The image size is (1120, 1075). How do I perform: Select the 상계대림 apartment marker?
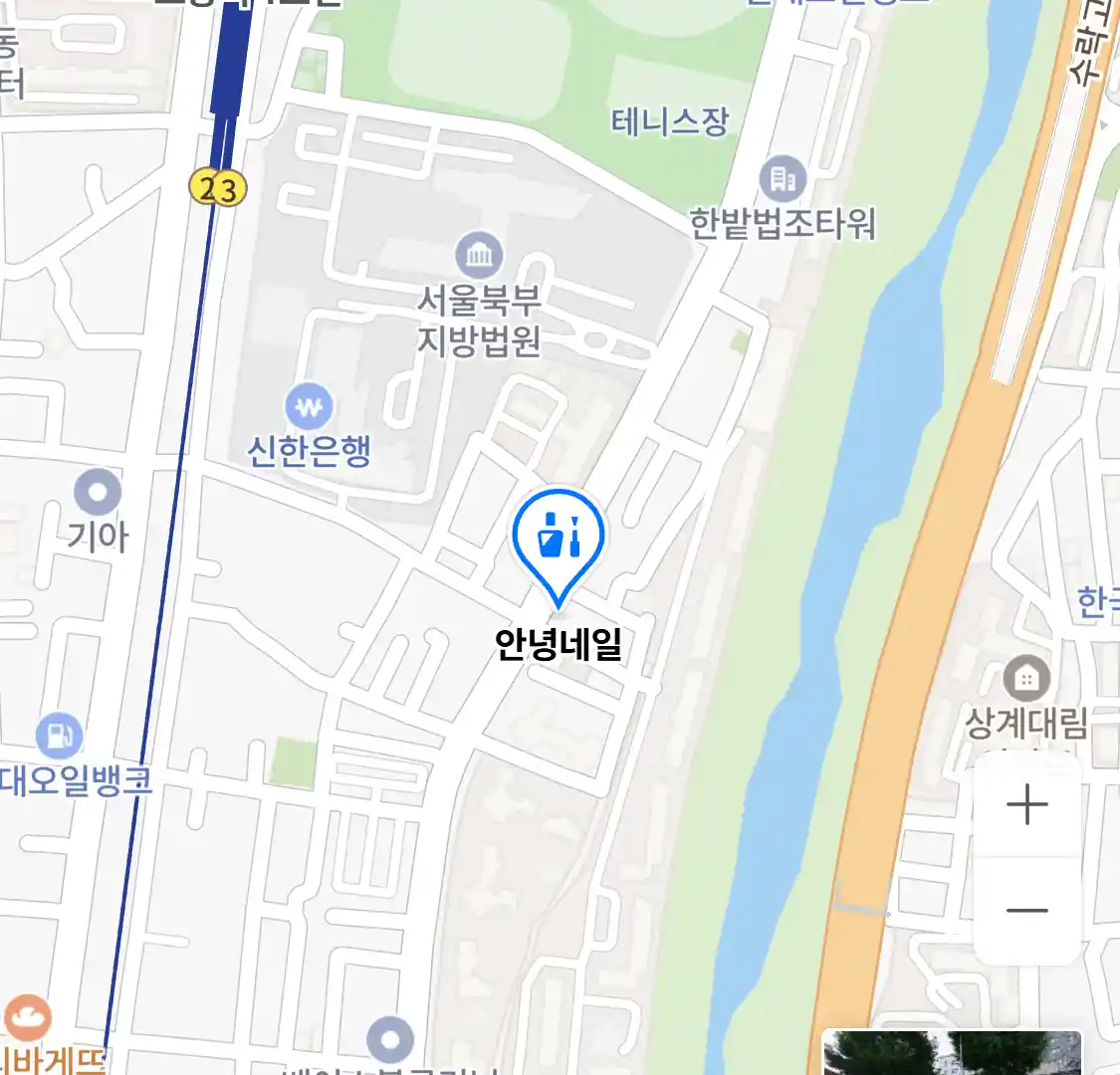pyautogui.click(x=1026, y=680)
